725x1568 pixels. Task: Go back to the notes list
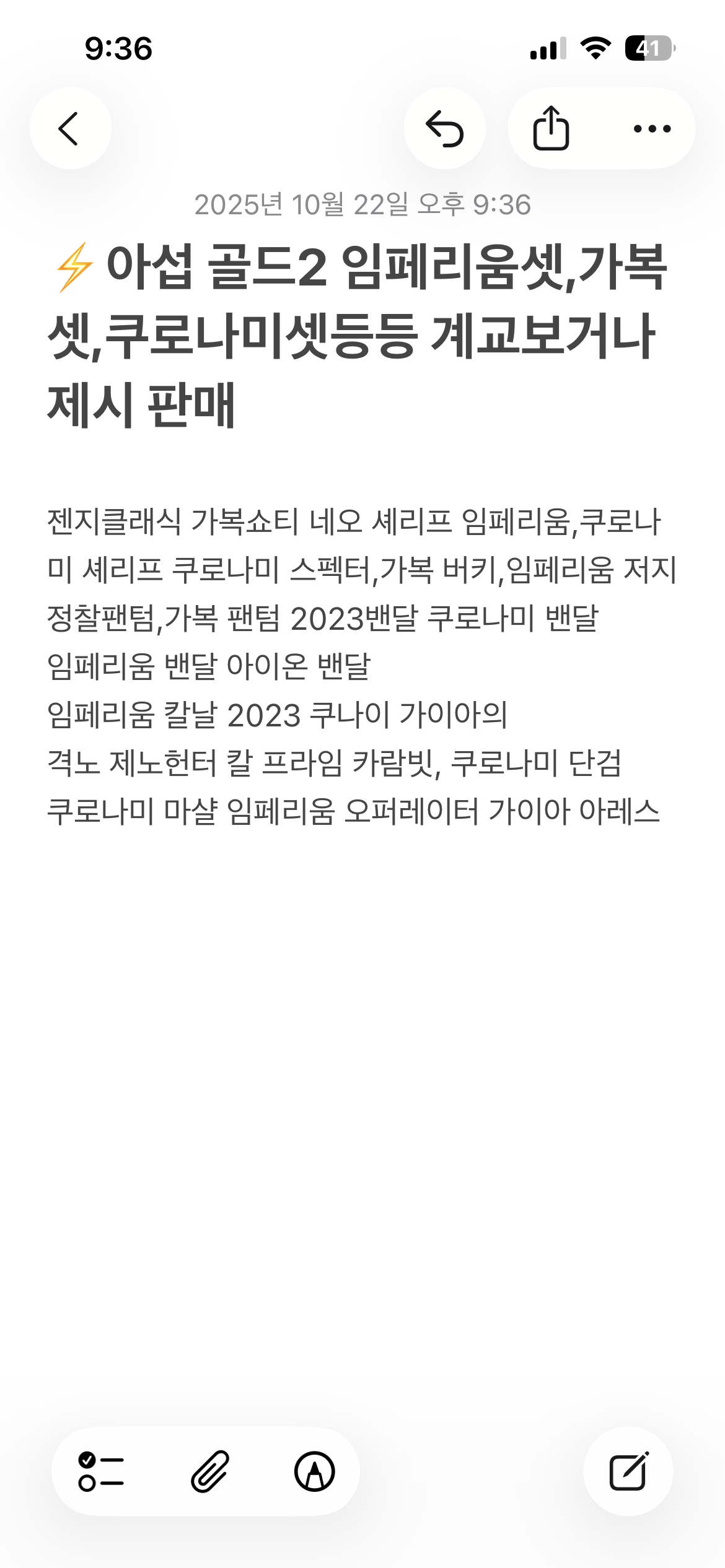click(70, 128)
